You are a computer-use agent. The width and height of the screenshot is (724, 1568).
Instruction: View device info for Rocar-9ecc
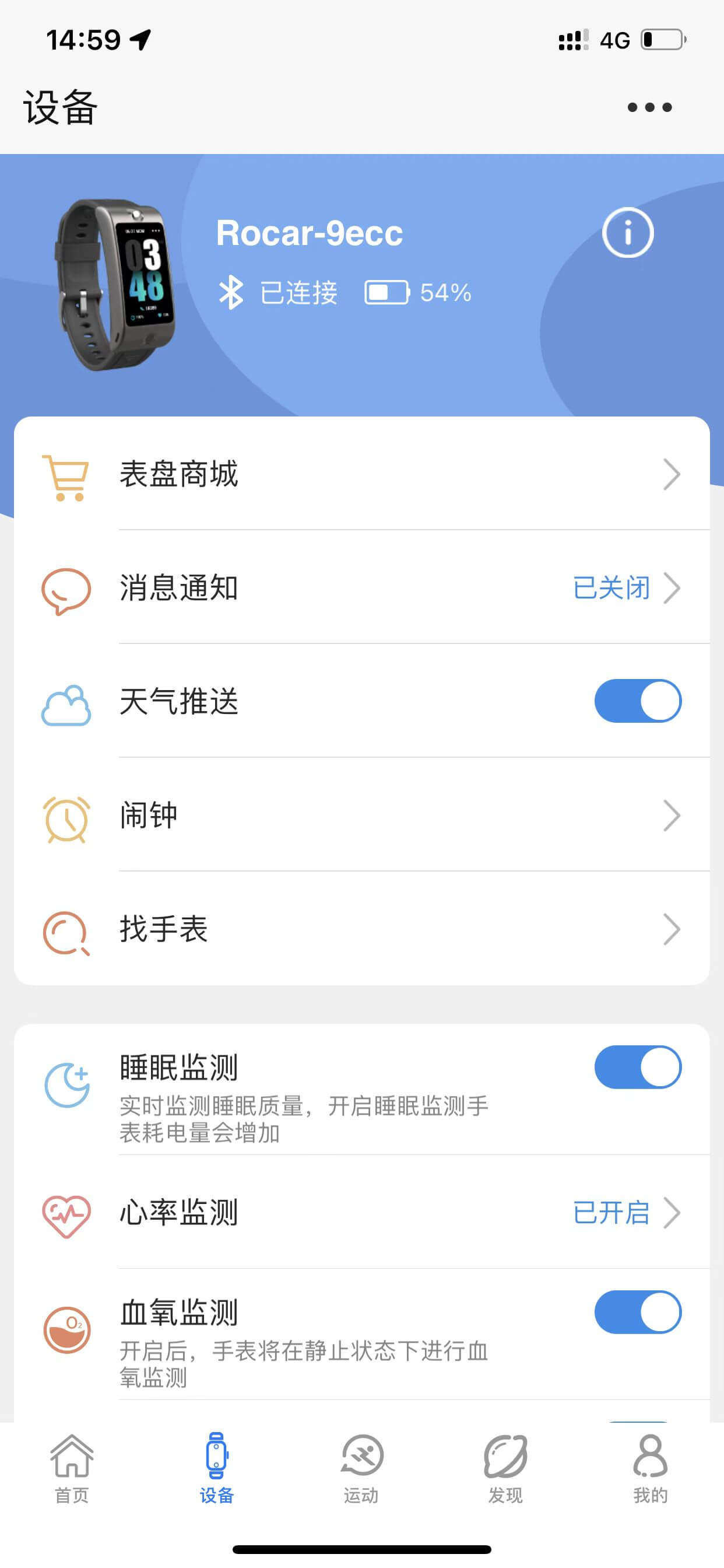pyautogui.click(x=627, y=233)
